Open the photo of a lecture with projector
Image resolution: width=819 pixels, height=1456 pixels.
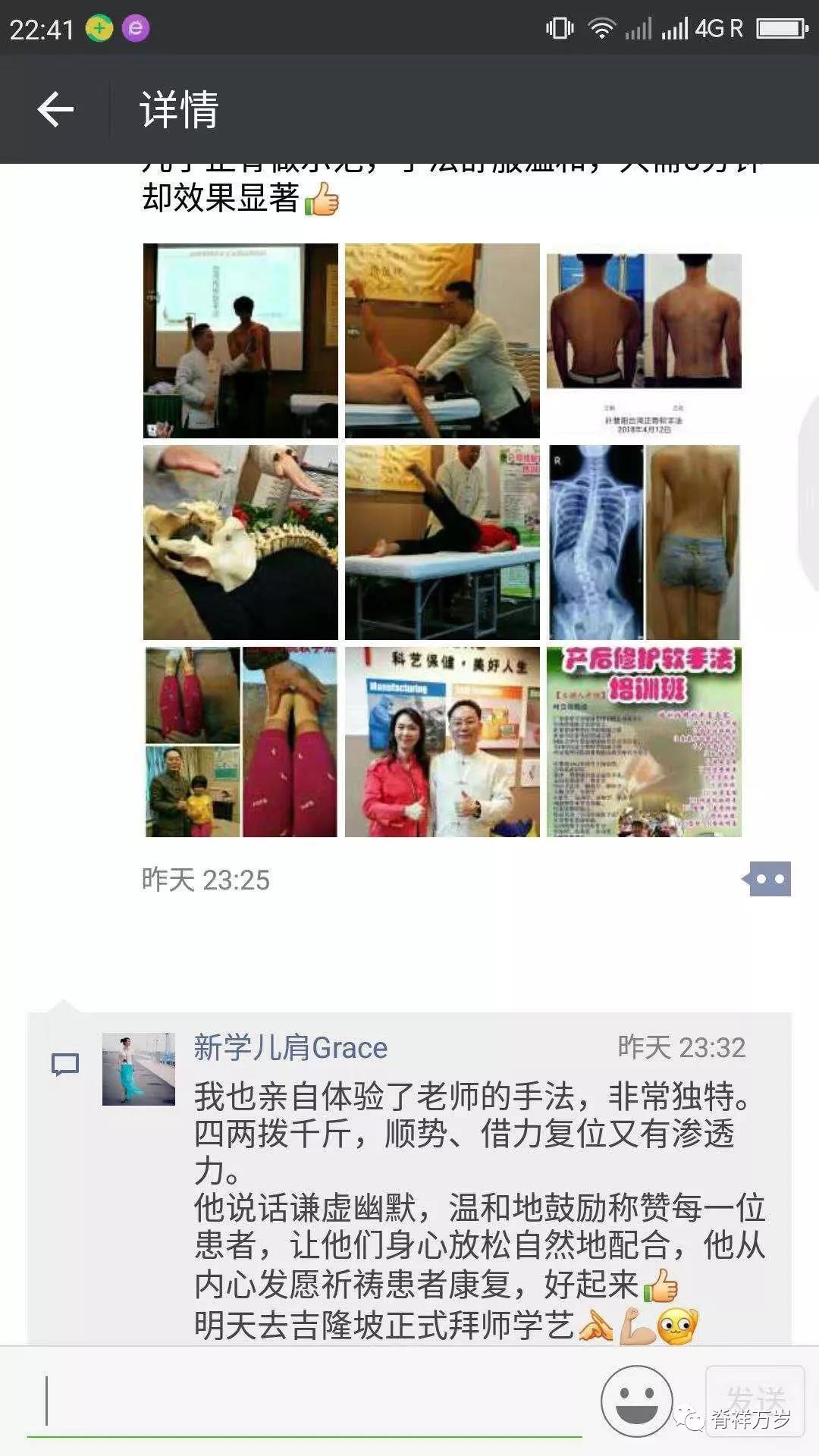[240, 340]
